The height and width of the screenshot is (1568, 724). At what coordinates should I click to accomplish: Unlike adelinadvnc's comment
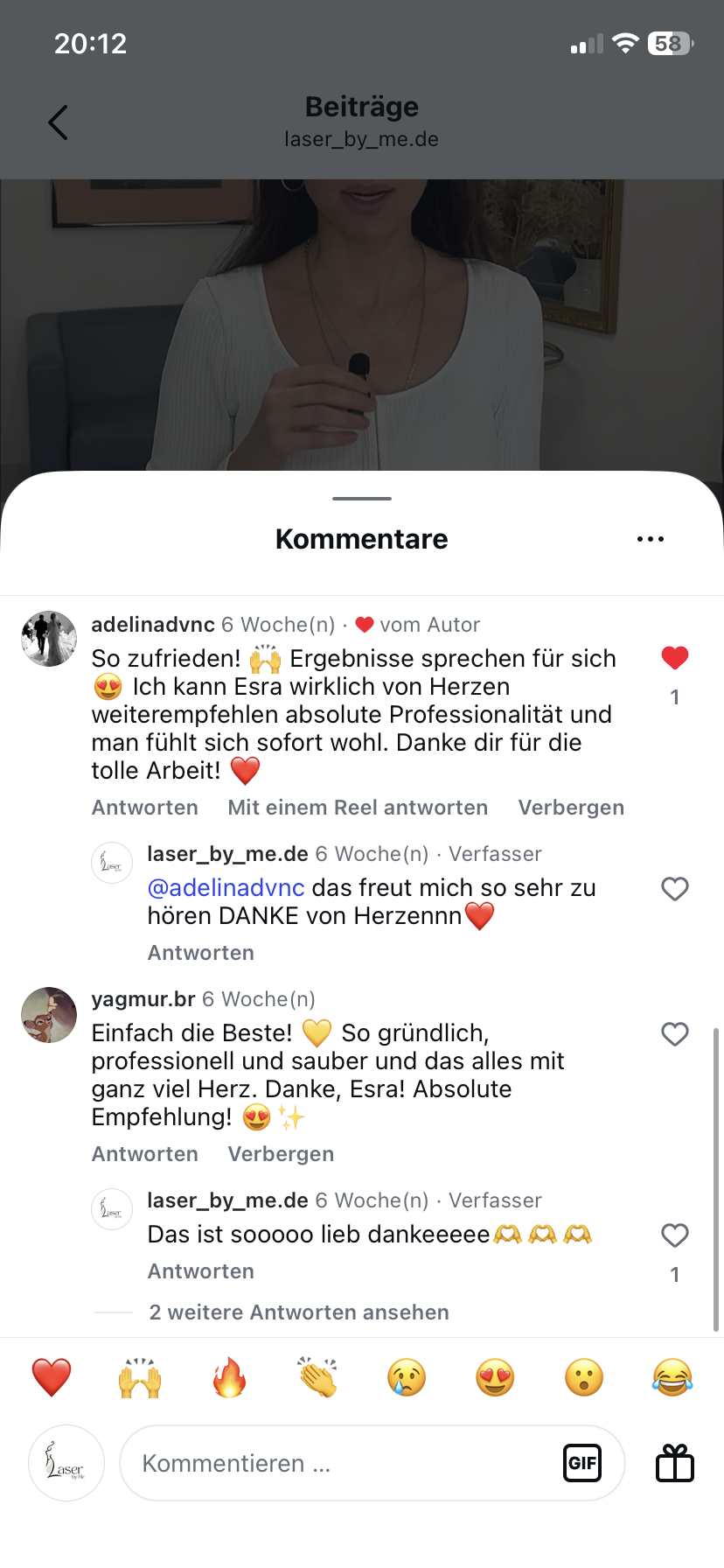(x=674, y=658)
